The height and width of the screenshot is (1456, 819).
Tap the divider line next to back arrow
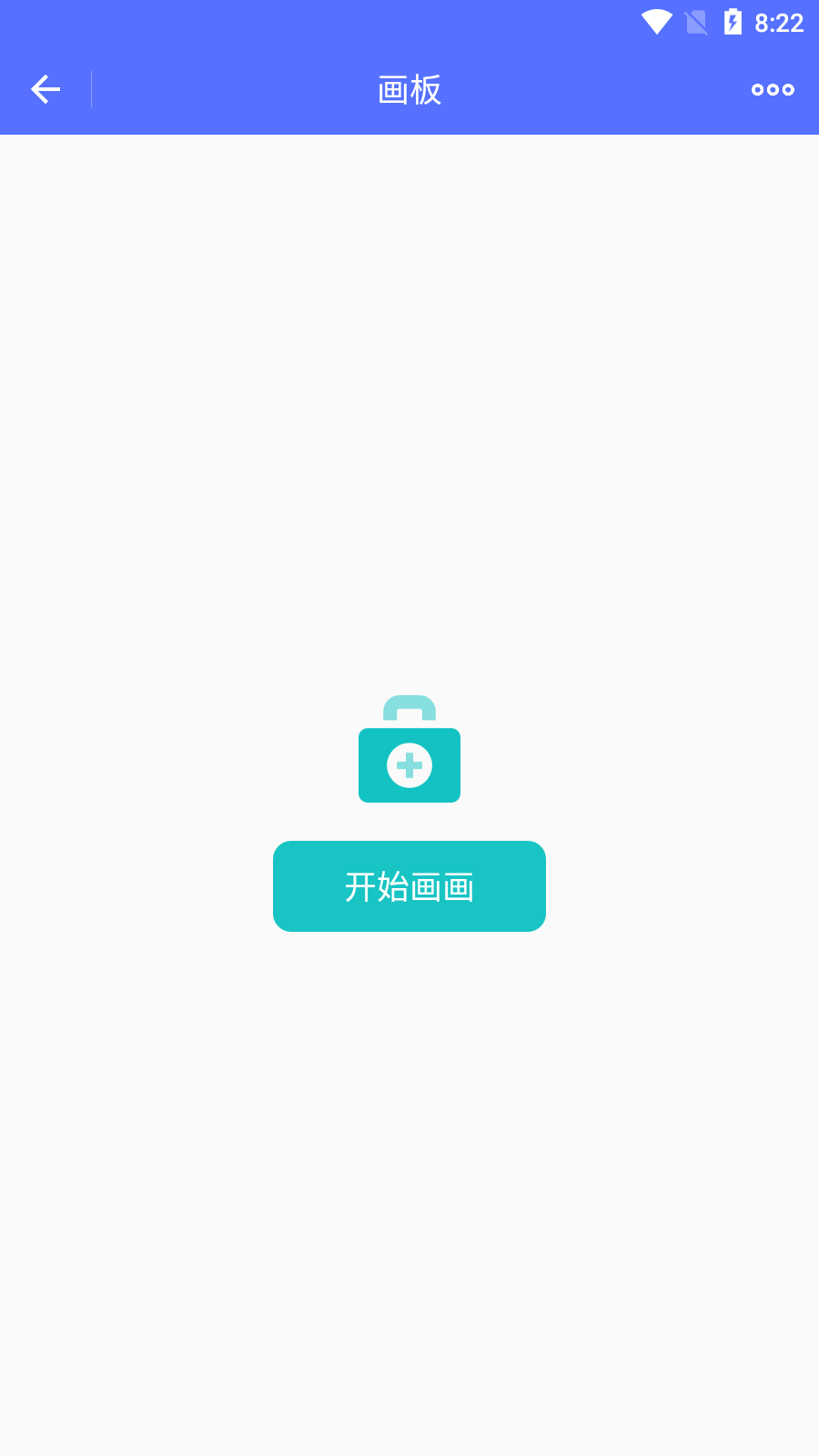(x=90, y=88)
